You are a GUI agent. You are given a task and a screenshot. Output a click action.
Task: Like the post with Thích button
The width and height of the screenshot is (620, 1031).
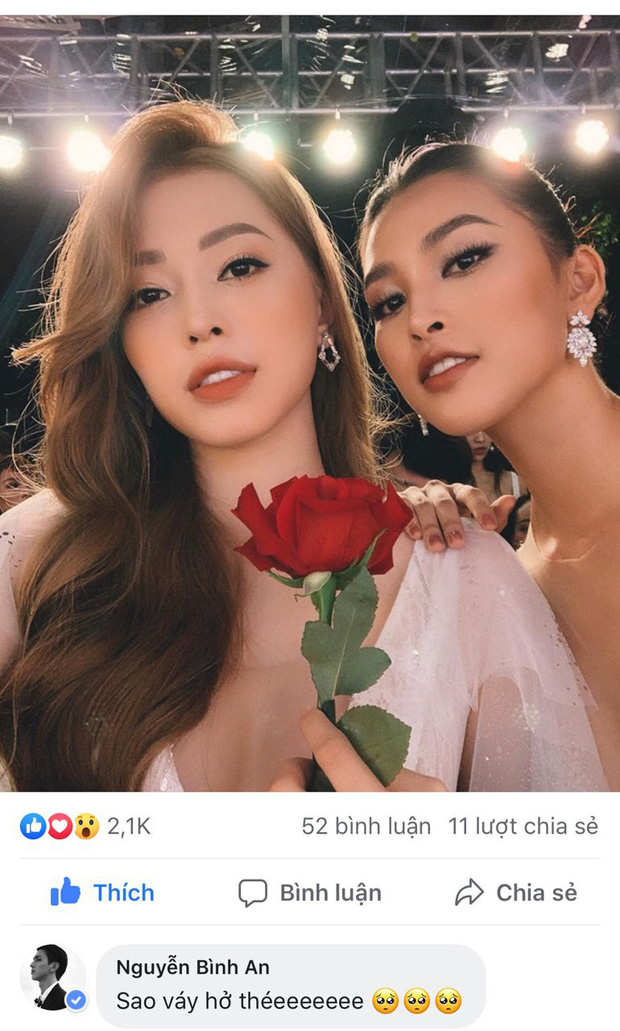tap(103, 892)
